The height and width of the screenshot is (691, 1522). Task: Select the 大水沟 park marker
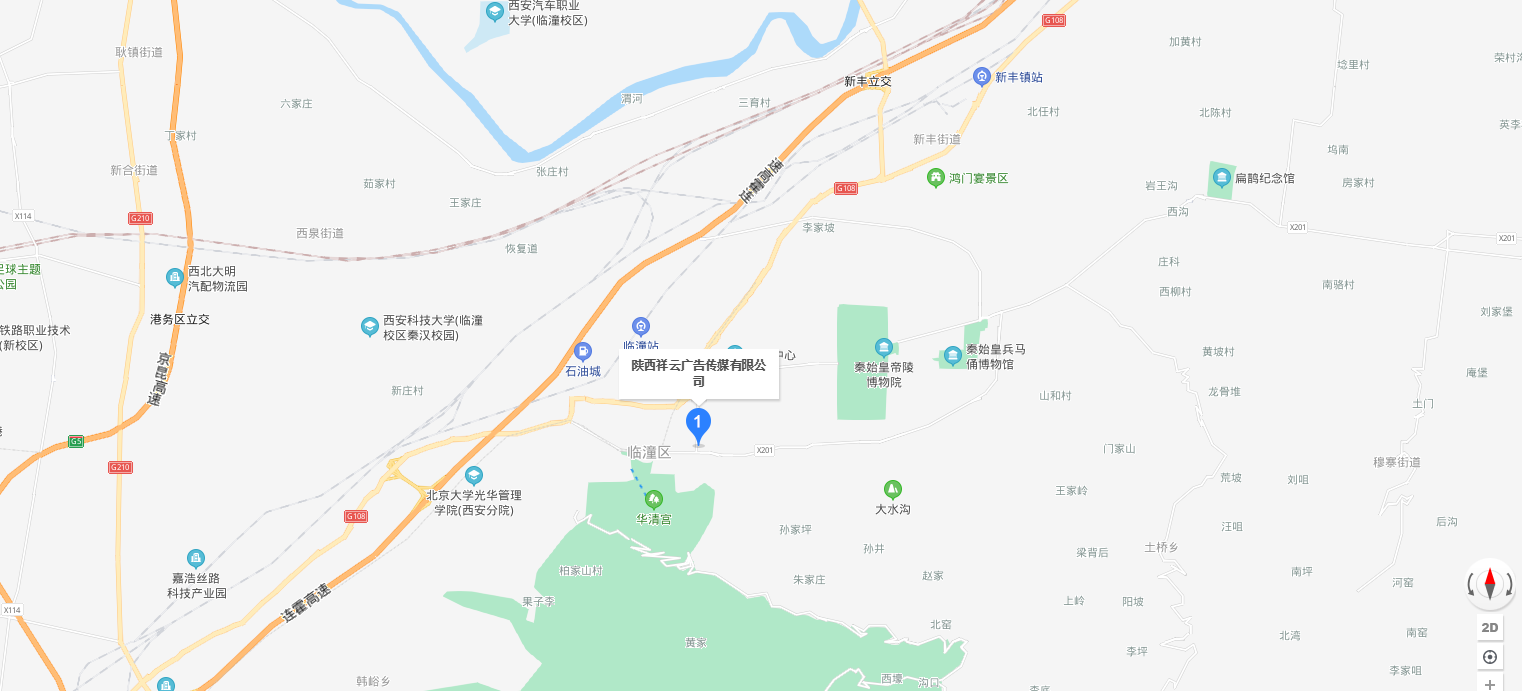893,489
